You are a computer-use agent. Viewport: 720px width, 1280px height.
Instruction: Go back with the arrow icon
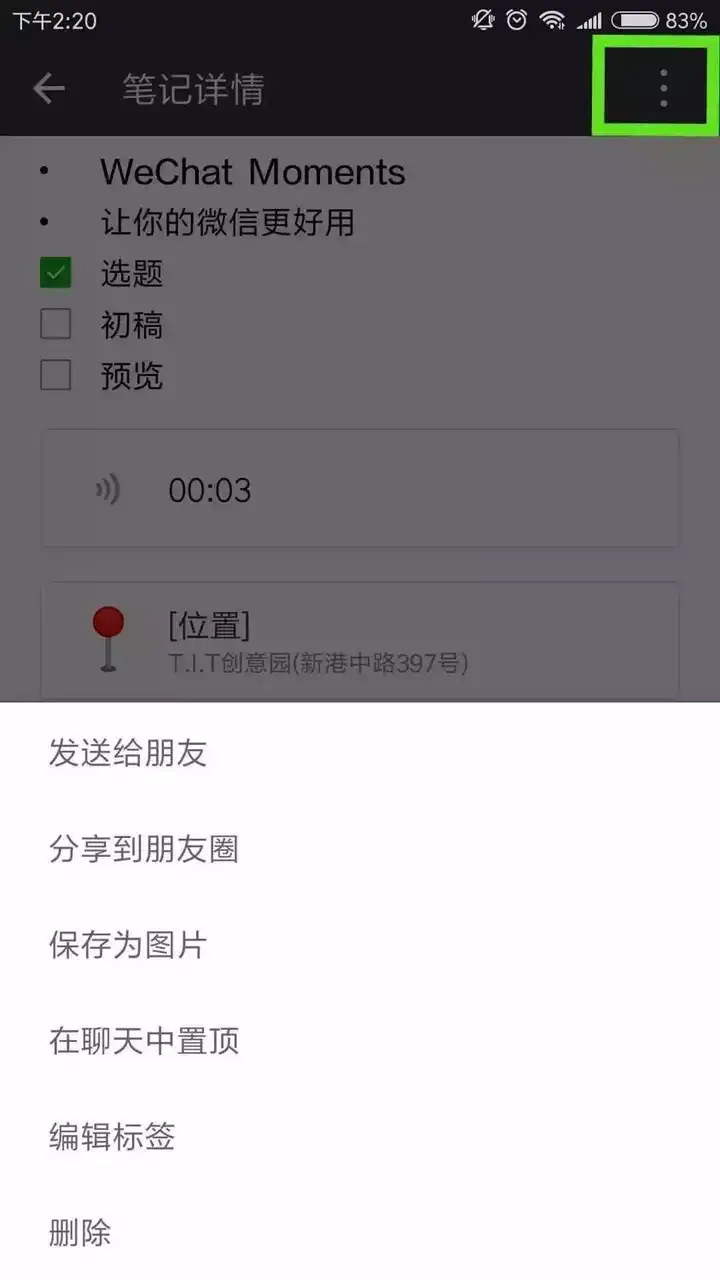(48, 89)
